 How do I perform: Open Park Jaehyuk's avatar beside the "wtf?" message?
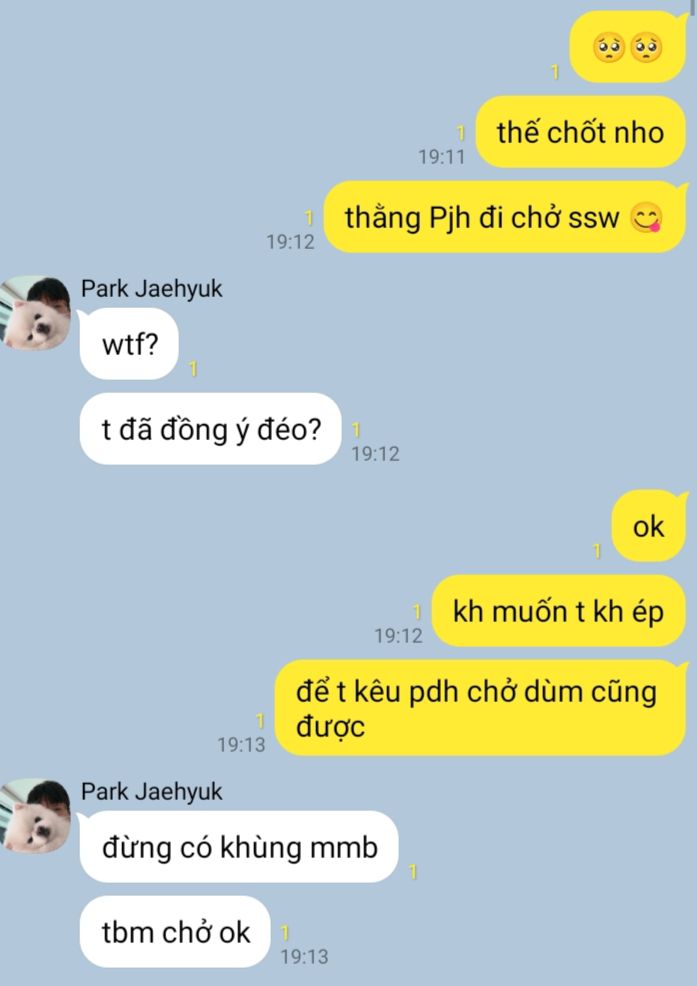(37, 313)
